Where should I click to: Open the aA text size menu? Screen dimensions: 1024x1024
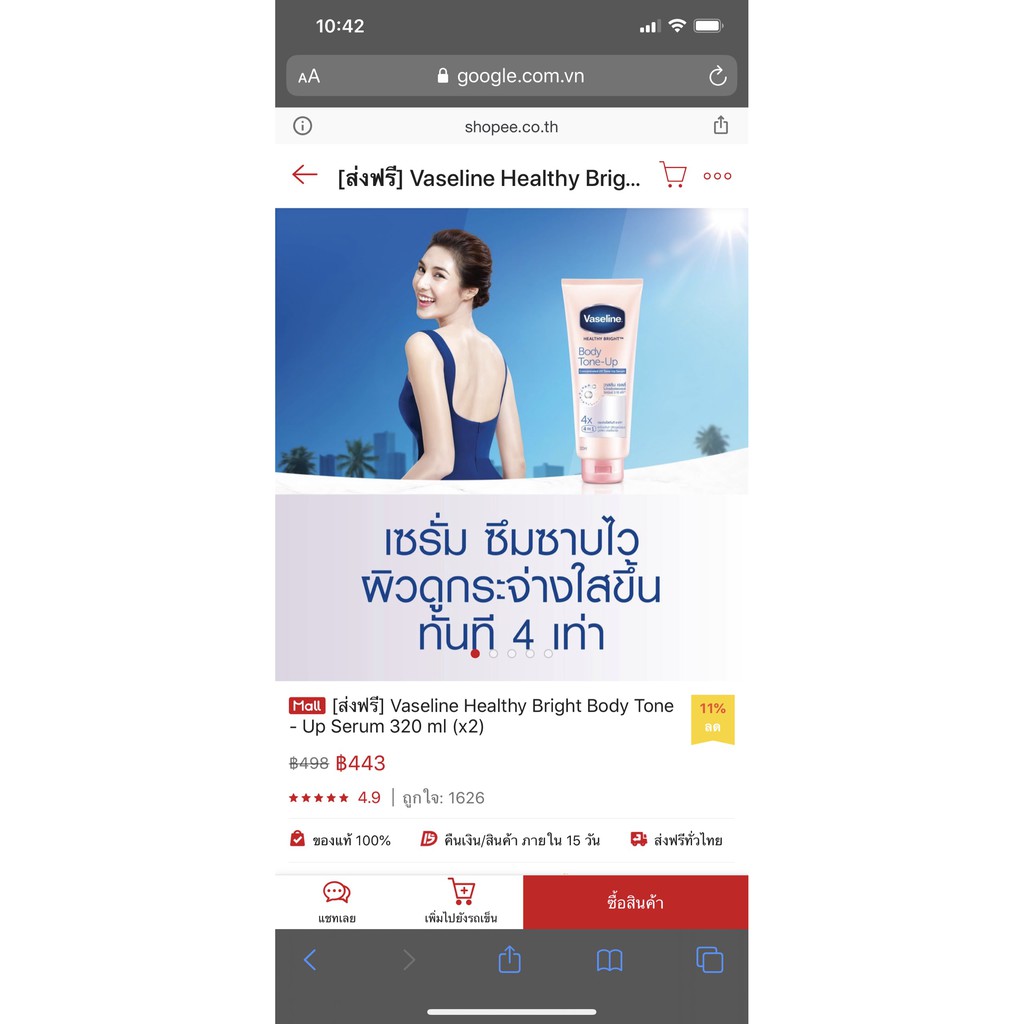(x=309, y=76)
